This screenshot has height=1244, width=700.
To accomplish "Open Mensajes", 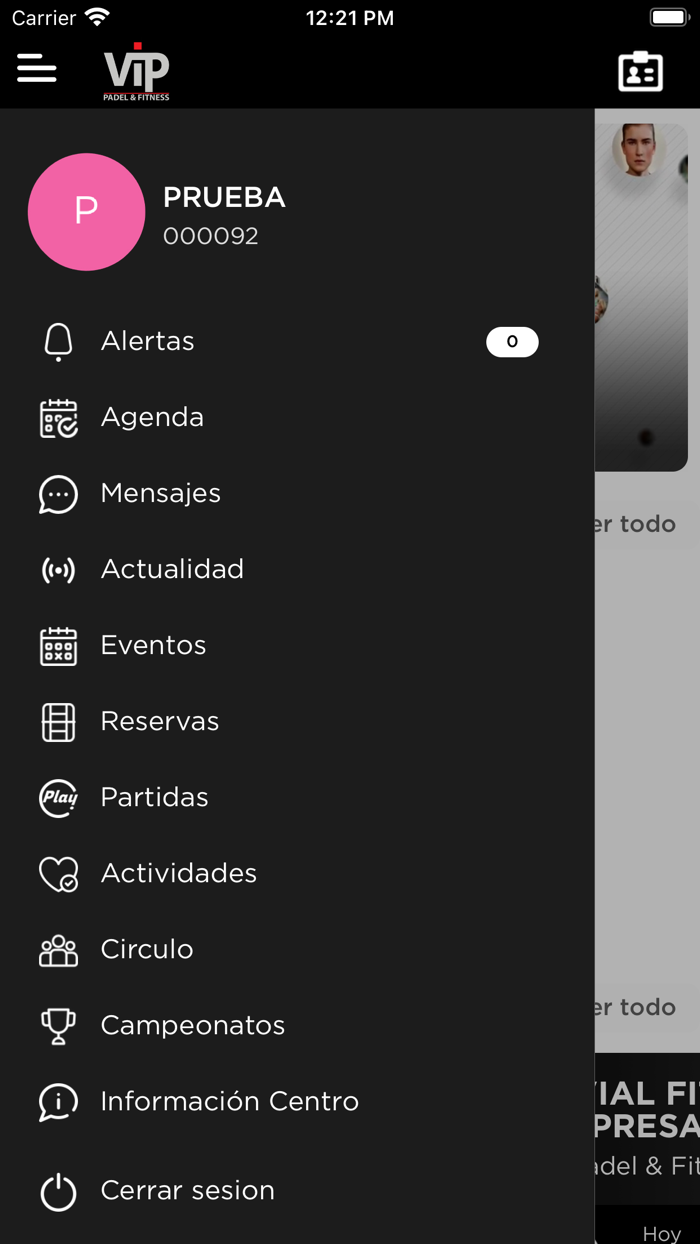I will [x=160, y=493].
